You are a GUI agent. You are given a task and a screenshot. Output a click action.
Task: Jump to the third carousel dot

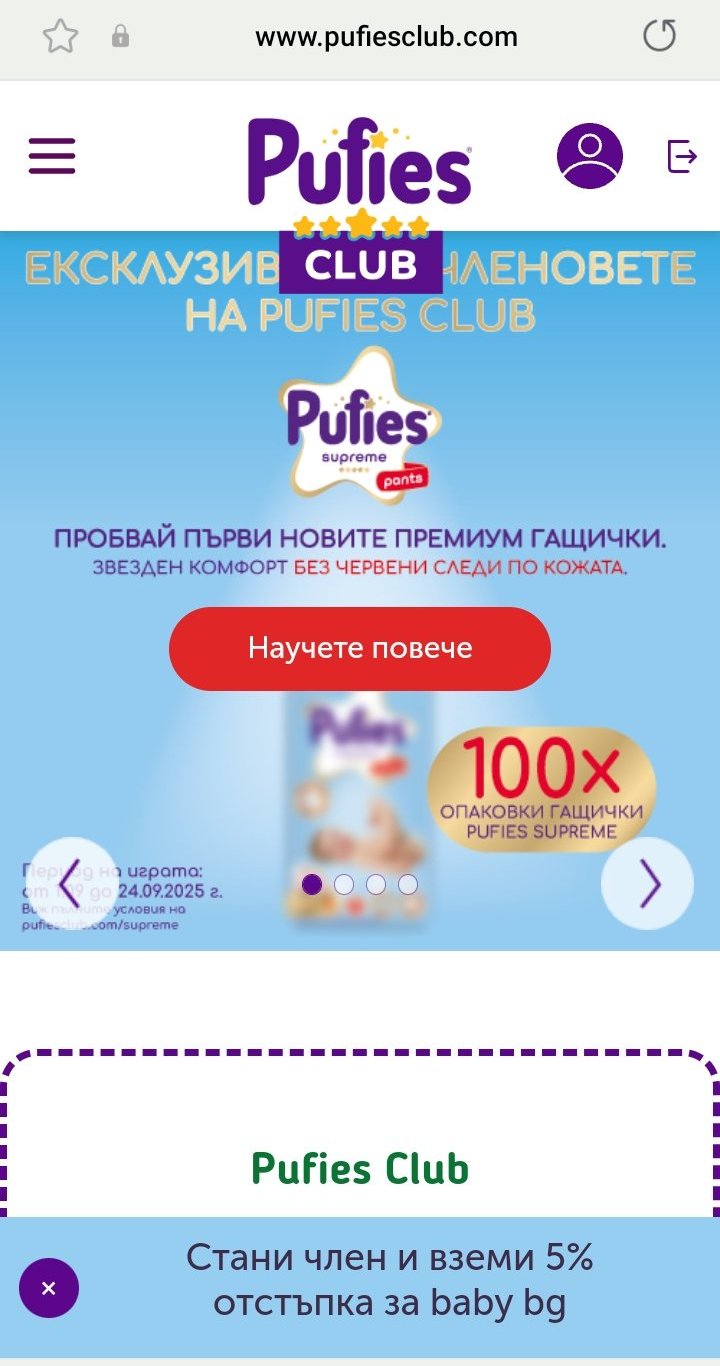click(x=376, y=884)
